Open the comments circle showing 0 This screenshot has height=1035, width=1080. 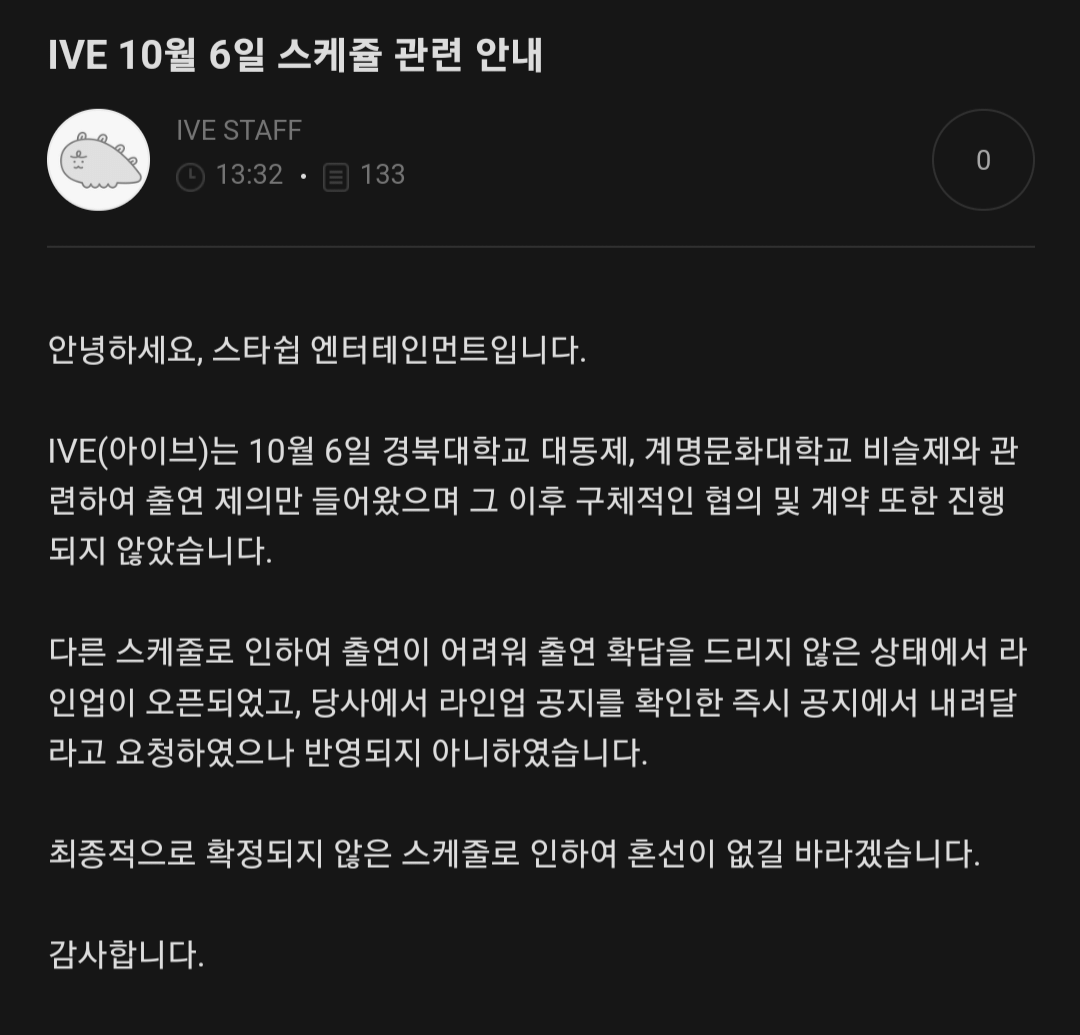click(x=982, y=160)
